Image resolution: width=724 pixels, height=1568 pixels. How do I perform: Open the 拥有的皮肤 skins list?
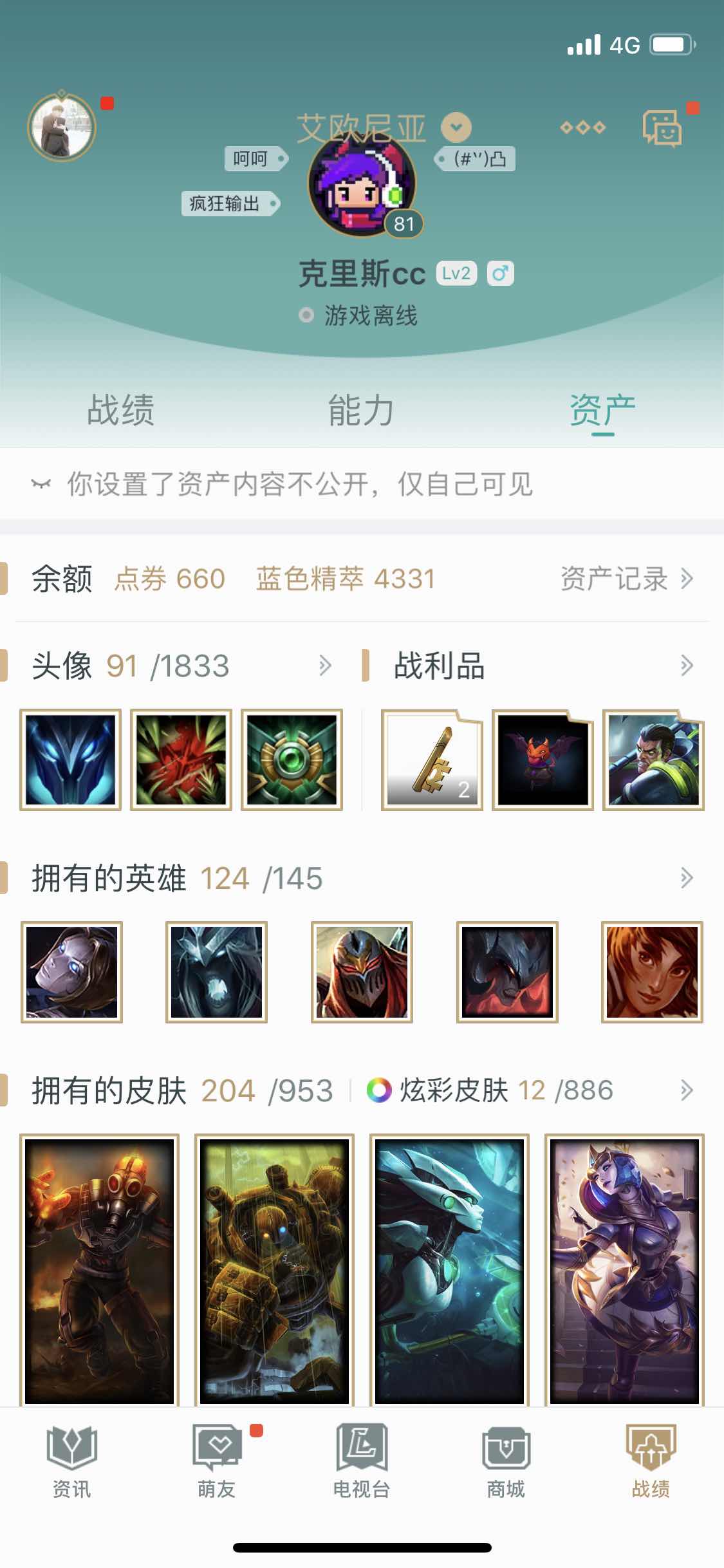[x=687, y=1090]
